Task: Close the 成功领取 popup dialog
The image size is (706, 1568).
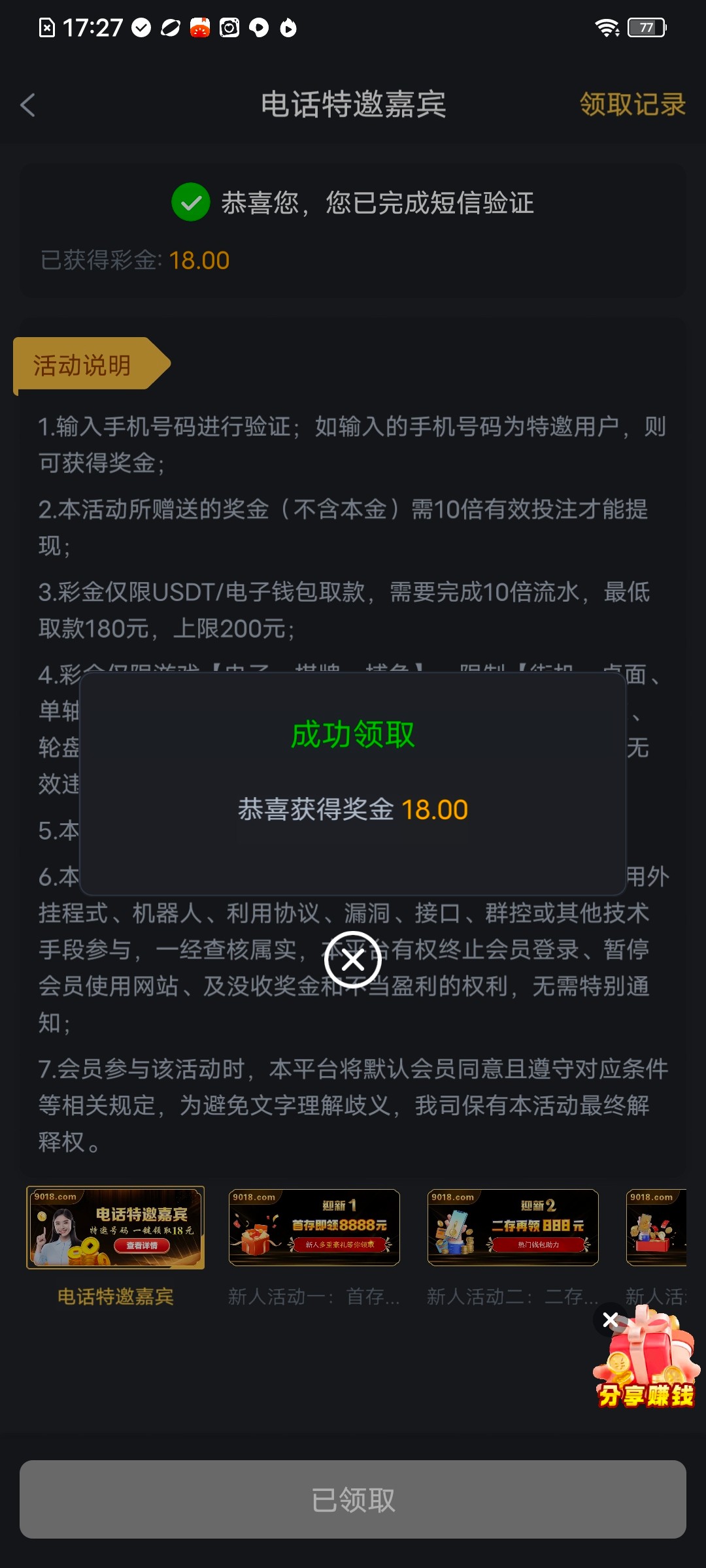Action: point(353,960)
